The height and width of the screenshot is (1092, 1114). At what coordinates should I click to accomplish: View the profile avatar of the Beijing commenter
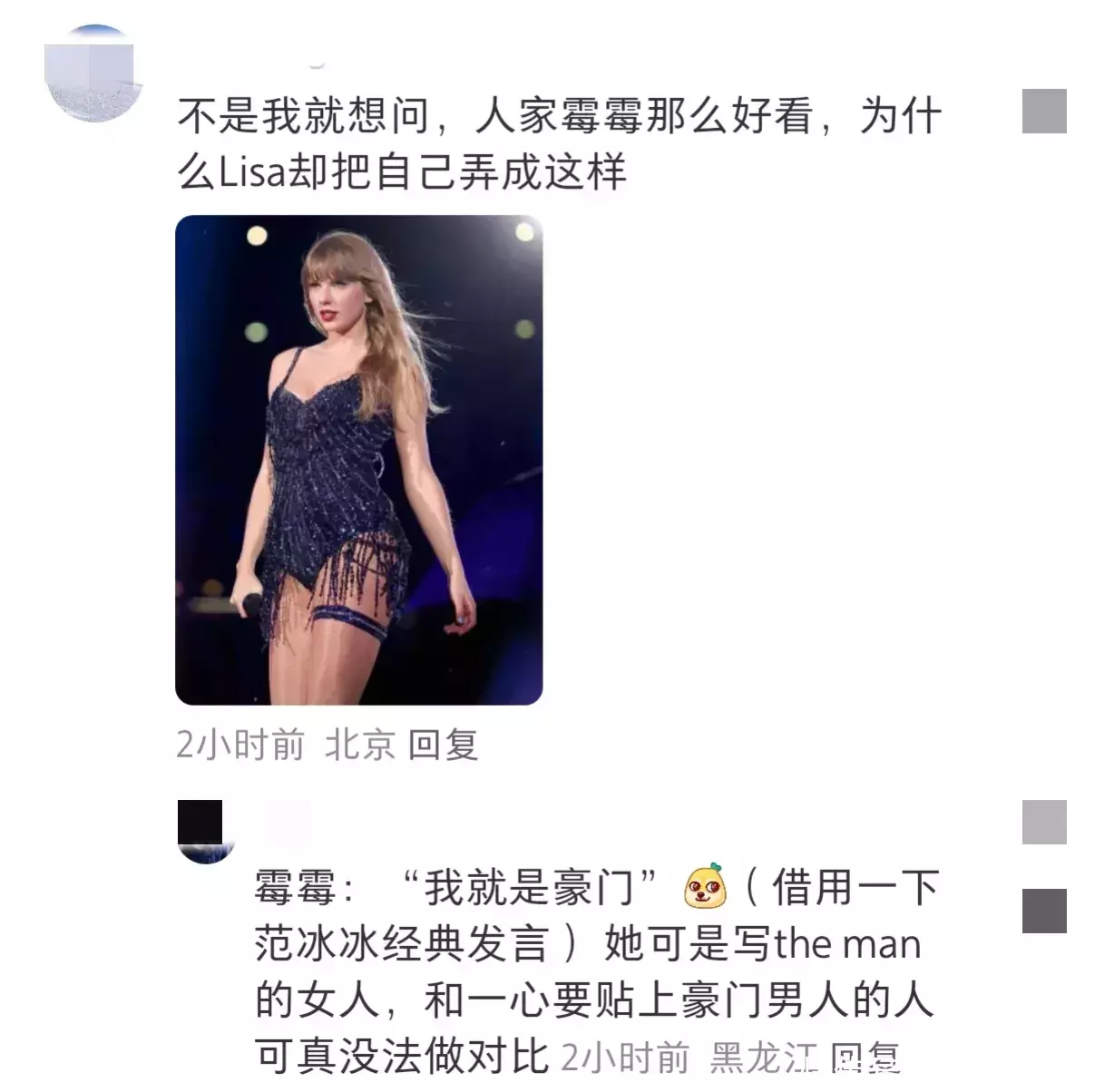(x=93, y=74)
